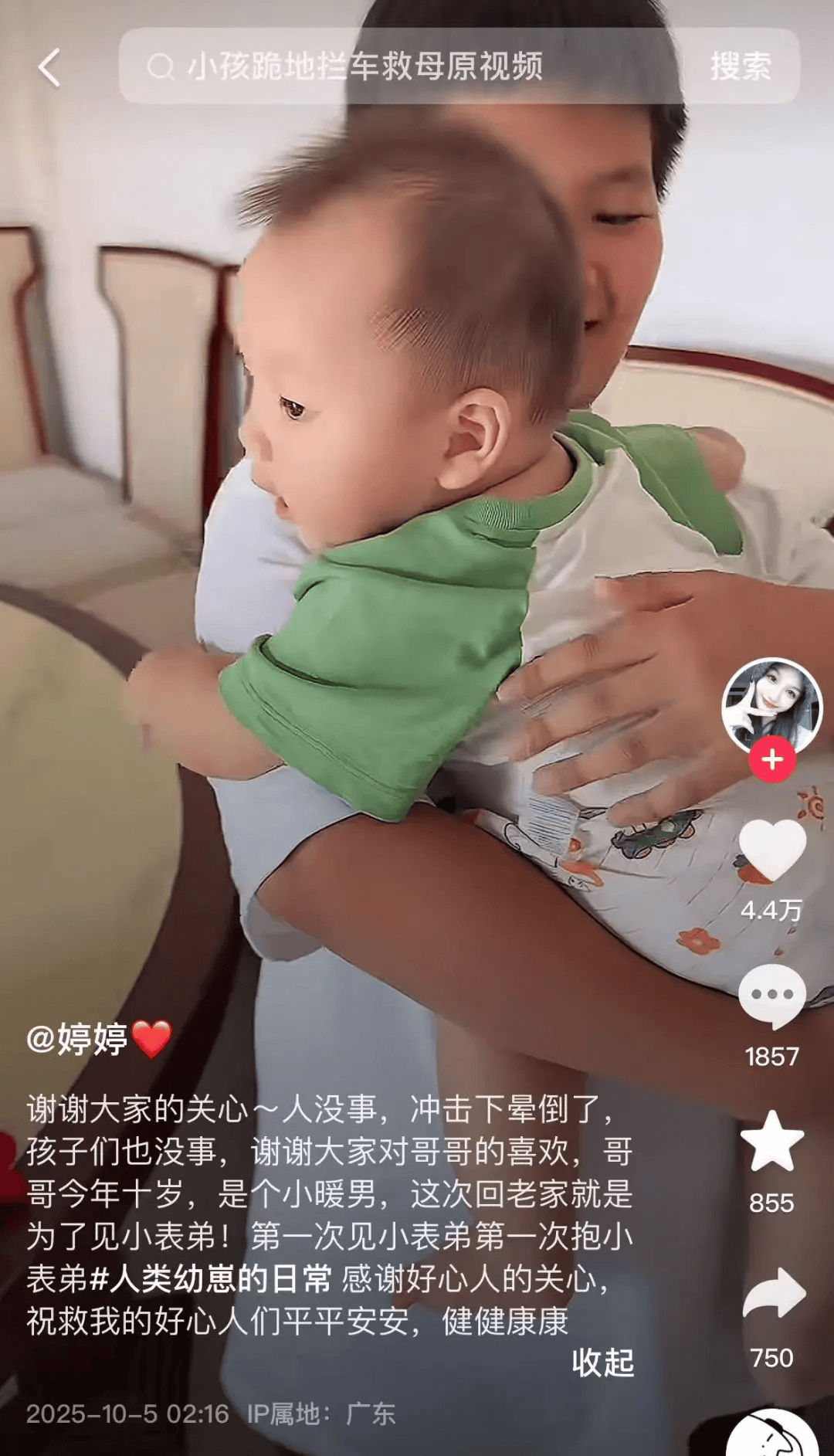Favorite this video with the star icon
Image resolution: width=834 pixels, height=1456 pixels.
click(771, 1142)
